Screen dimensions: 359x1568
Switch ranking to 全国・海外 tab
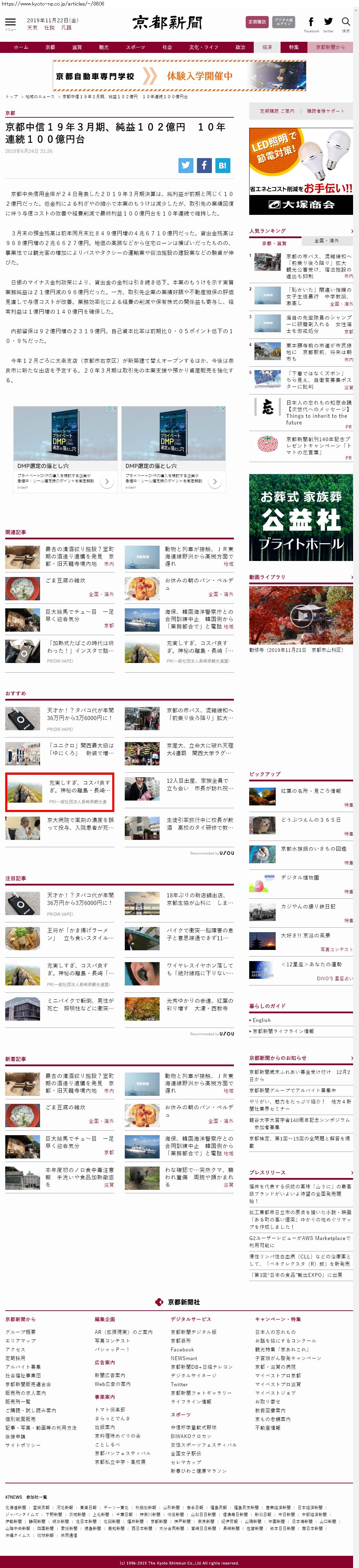(x=326, y=240)
